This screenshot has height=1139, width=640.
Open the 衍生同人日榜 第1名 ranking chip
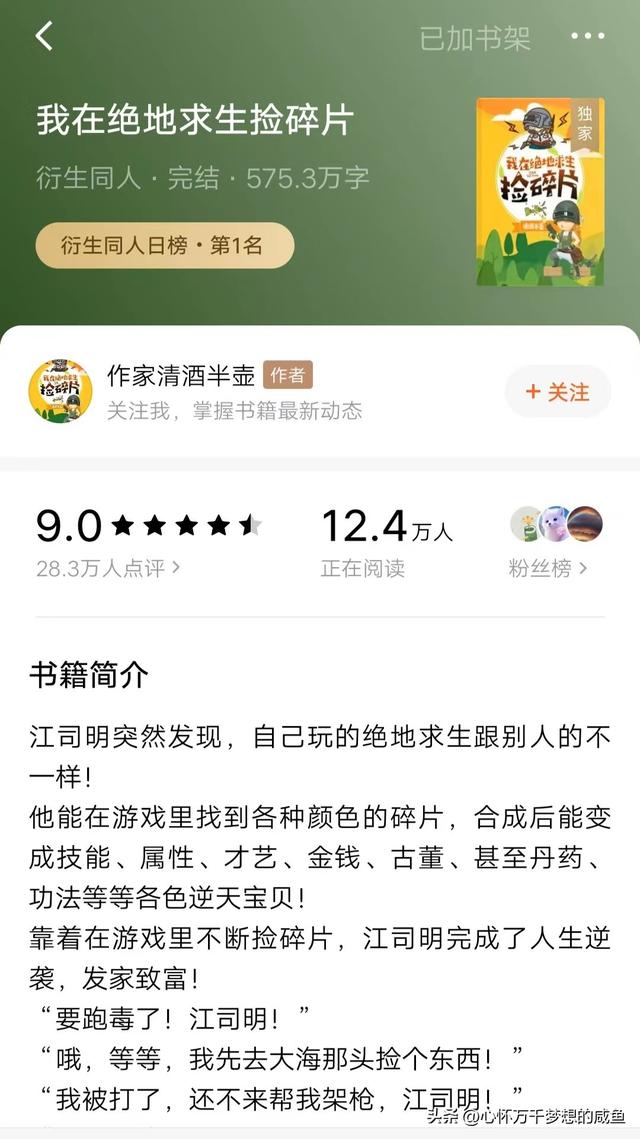point(165,246)
